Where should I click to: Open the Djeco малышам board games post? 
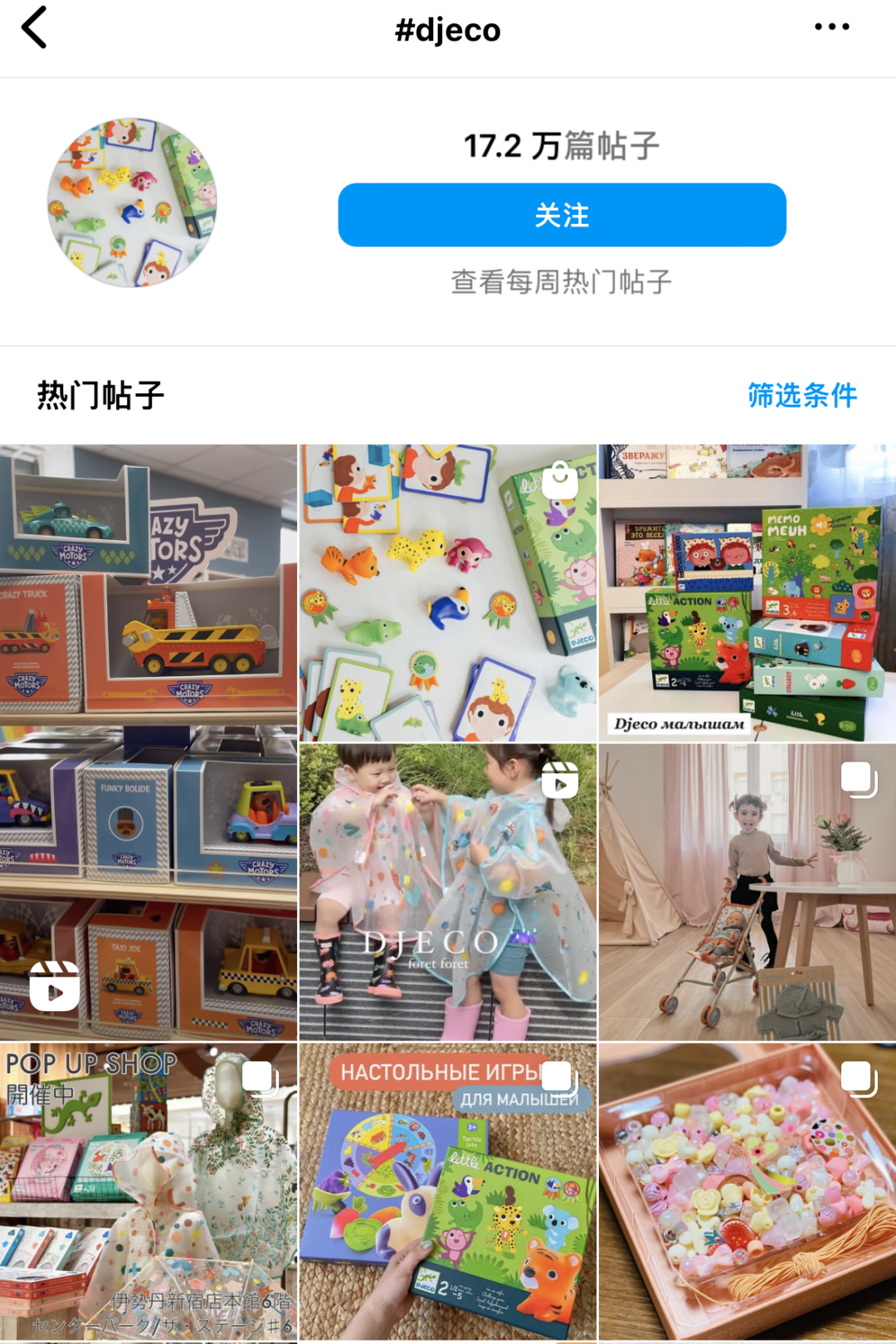click(747, 593)
